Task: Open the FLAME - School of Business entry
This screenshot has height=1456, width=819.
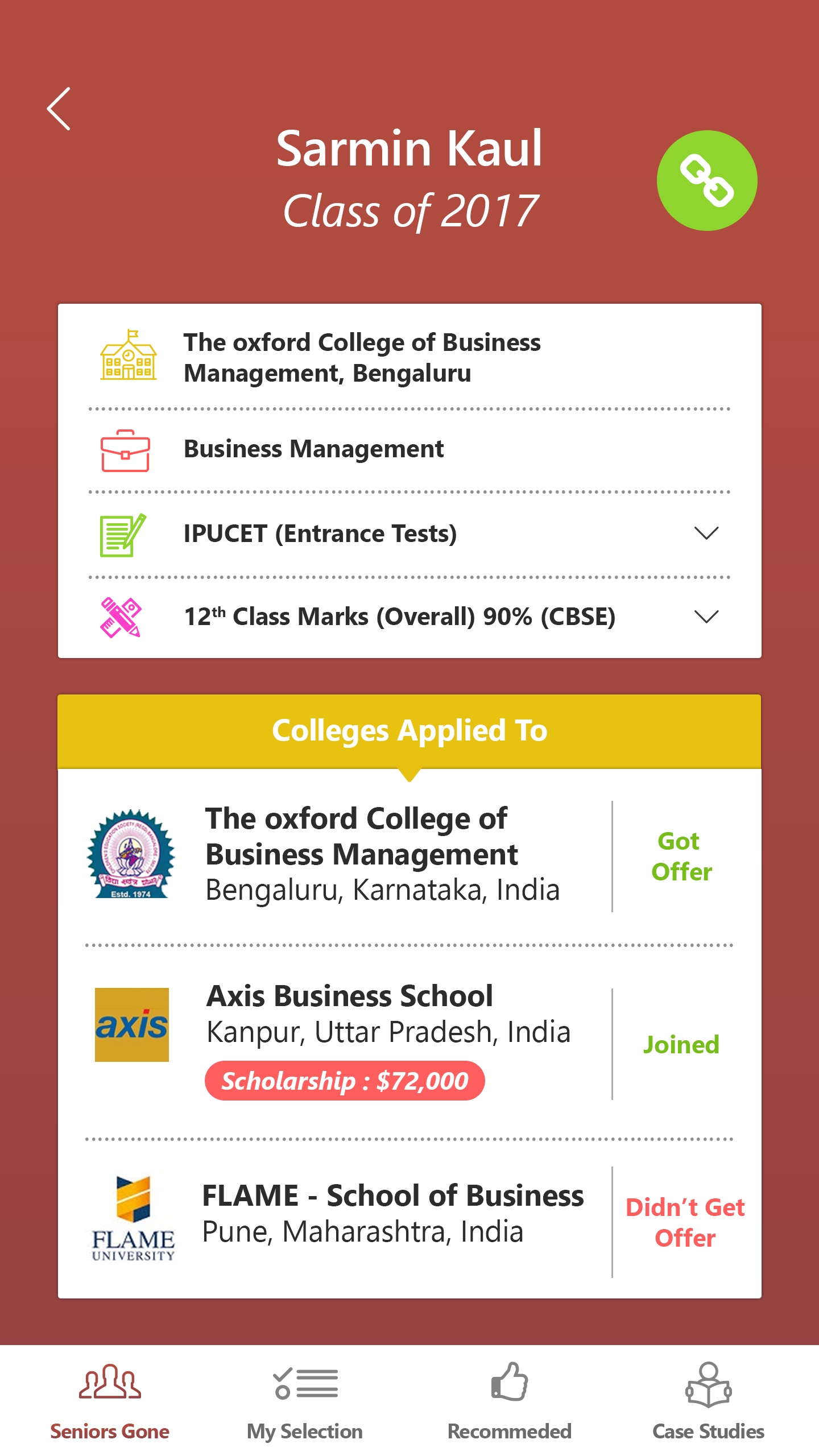Action: (409, 1221)
